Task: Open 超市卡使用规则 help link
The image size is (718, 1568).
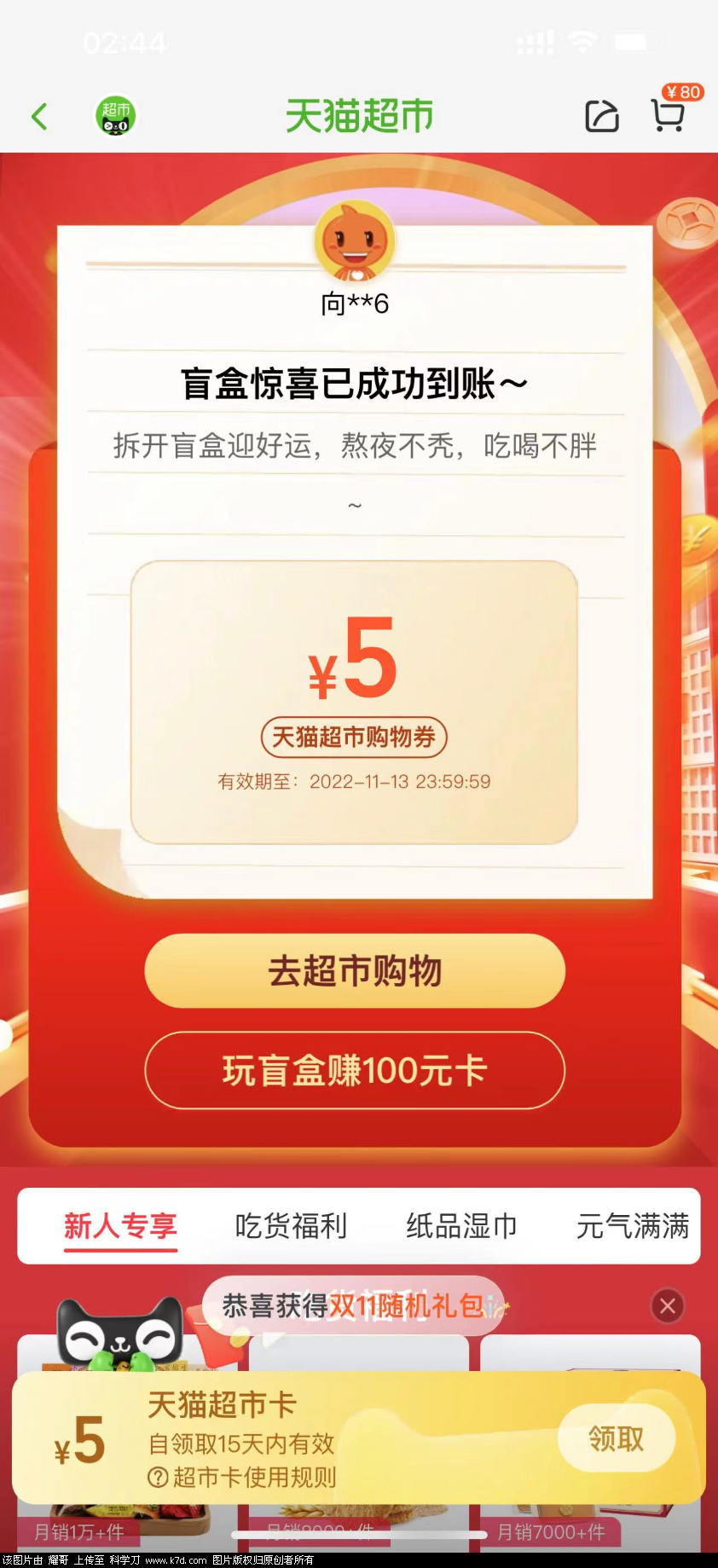Action: tap(244, 1478)
